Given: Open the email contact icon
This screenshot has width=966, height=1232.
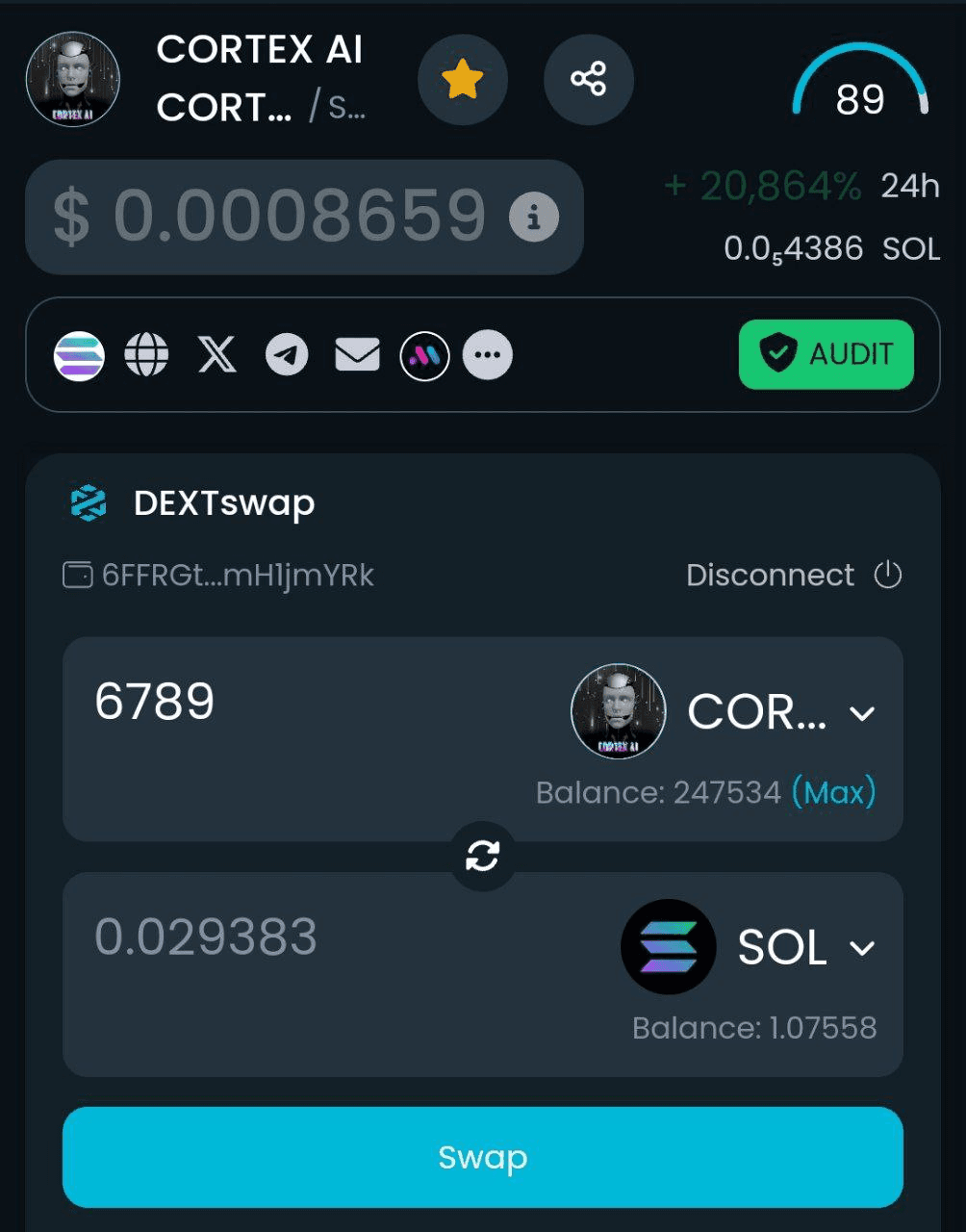Looking at the screenshot, I should click(357, 355).
